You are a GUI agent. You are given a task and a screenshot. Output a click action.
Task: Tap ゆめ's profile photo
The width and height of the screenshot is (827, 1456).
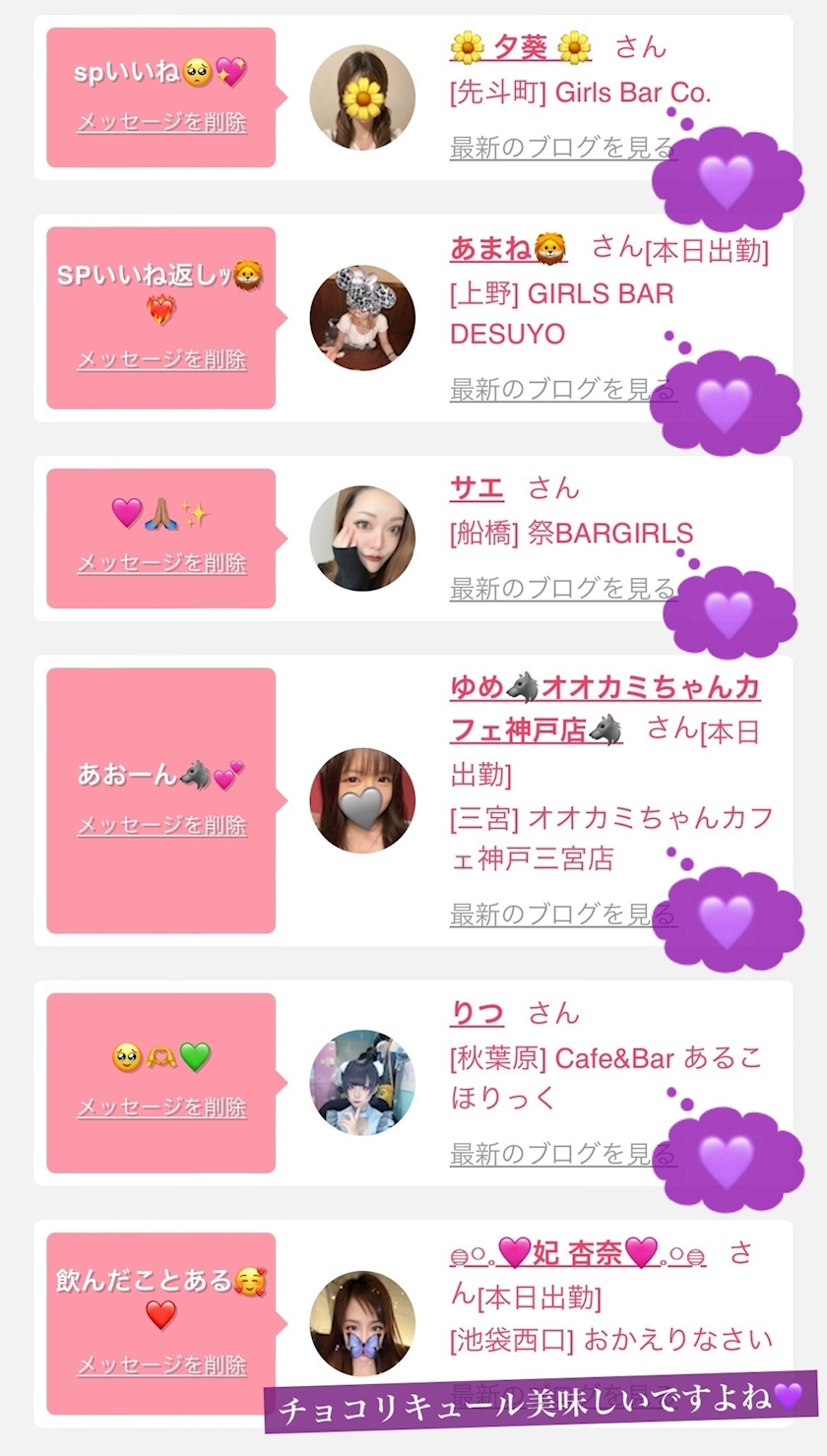coord(362,800)
